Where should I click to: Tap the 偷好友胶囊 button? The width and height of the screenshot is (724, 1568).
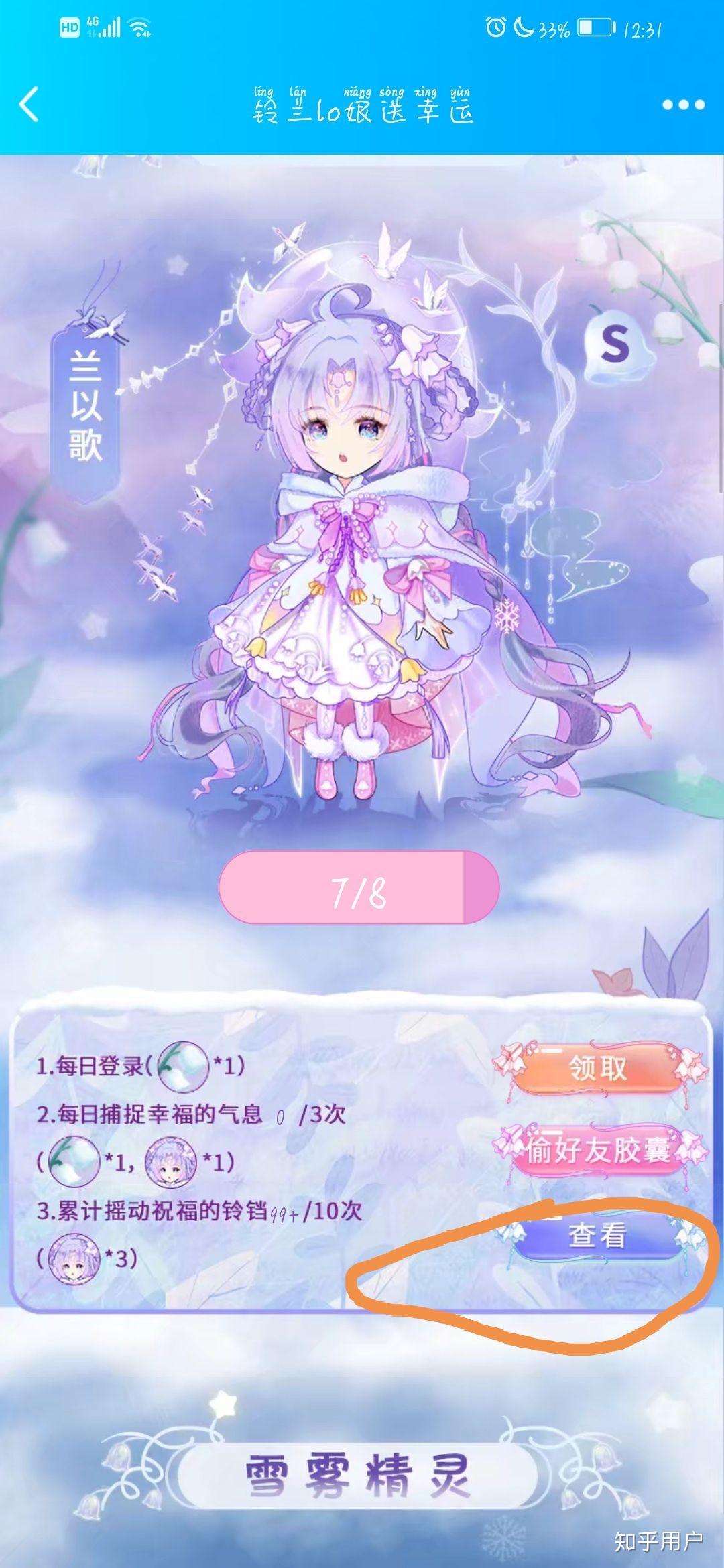click(597, 1151)
